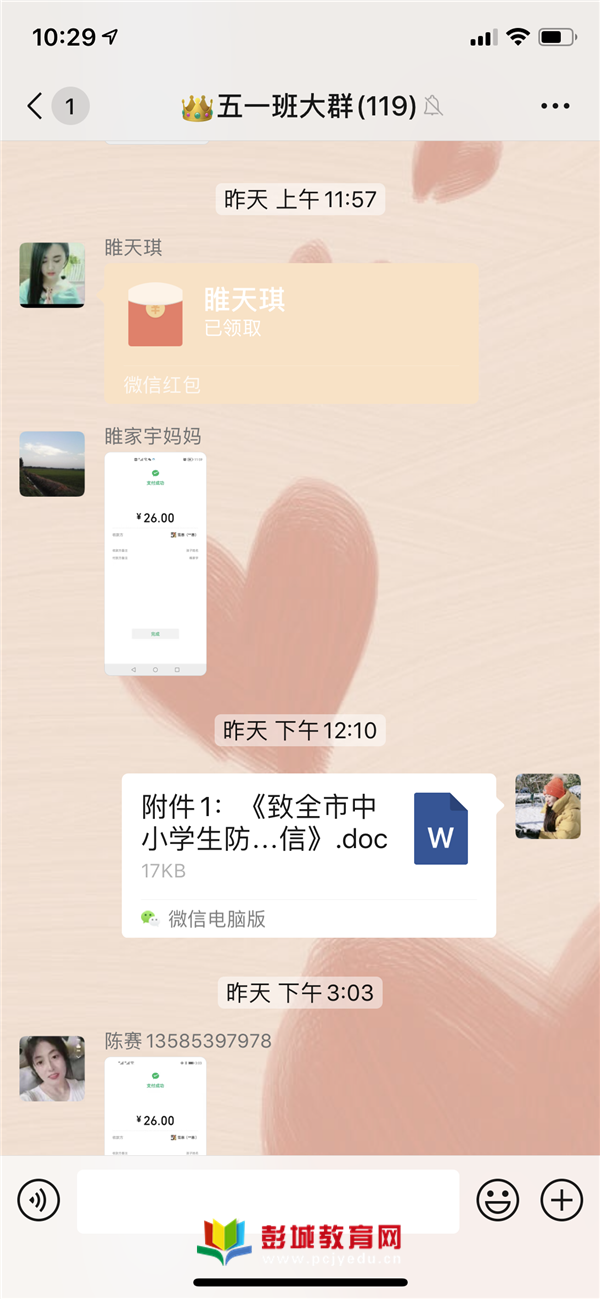This screenshot has height=1299, width=600.
Task: Go back to the chat list
Action: pyautogui.click(x=36, y=106)
